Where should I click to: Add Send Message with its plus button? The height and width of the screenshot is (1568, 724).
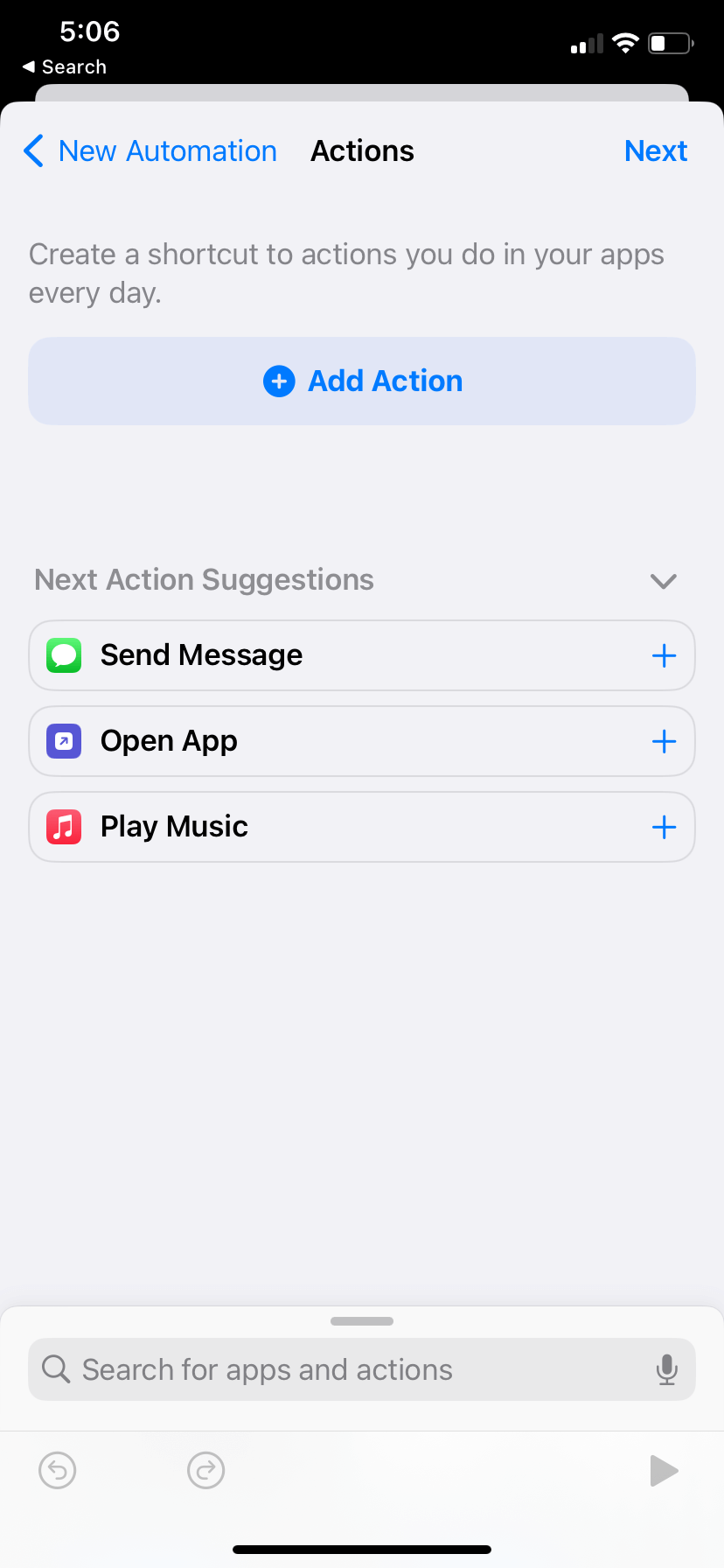click(x=664, y=654)
